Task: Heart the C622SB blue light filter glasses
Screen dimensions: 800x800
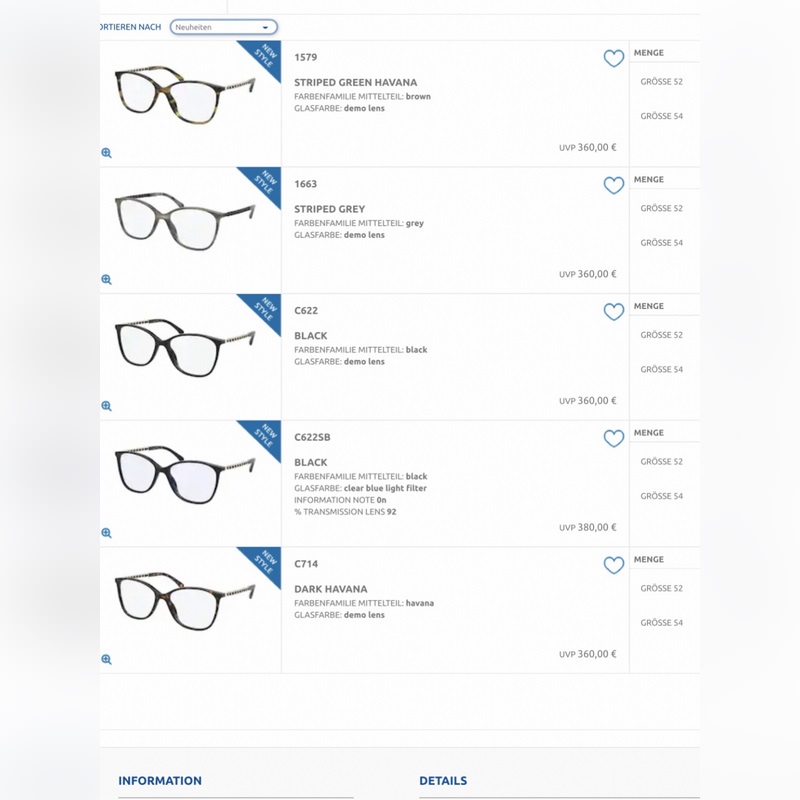Action: pos(614,438)
